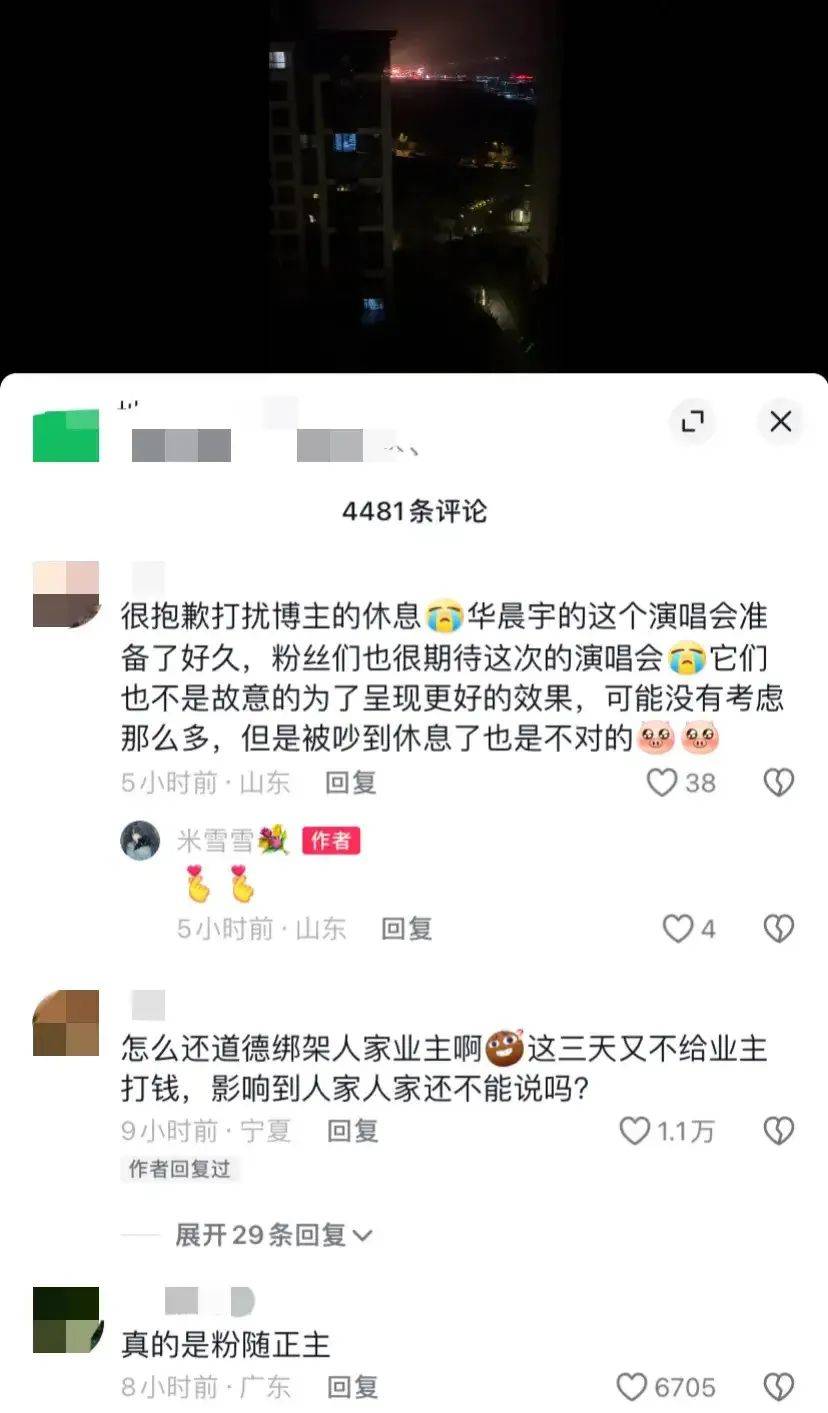Open the video behind the comments
The height and width of the screenshot is (1413, 828).
coord(413,180)
